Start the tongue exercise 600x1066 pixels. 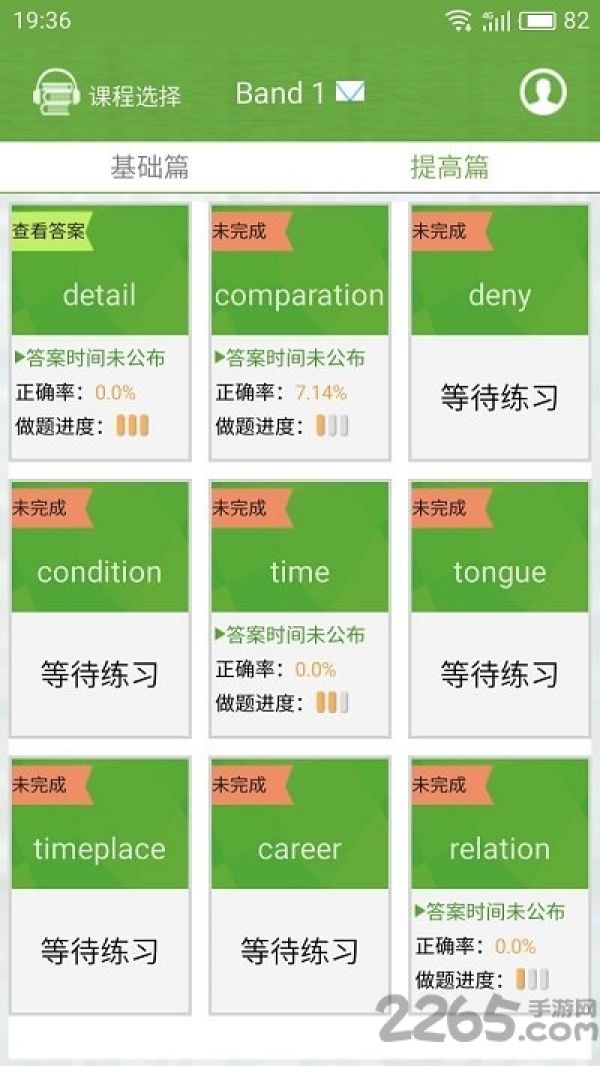(499, 609)
